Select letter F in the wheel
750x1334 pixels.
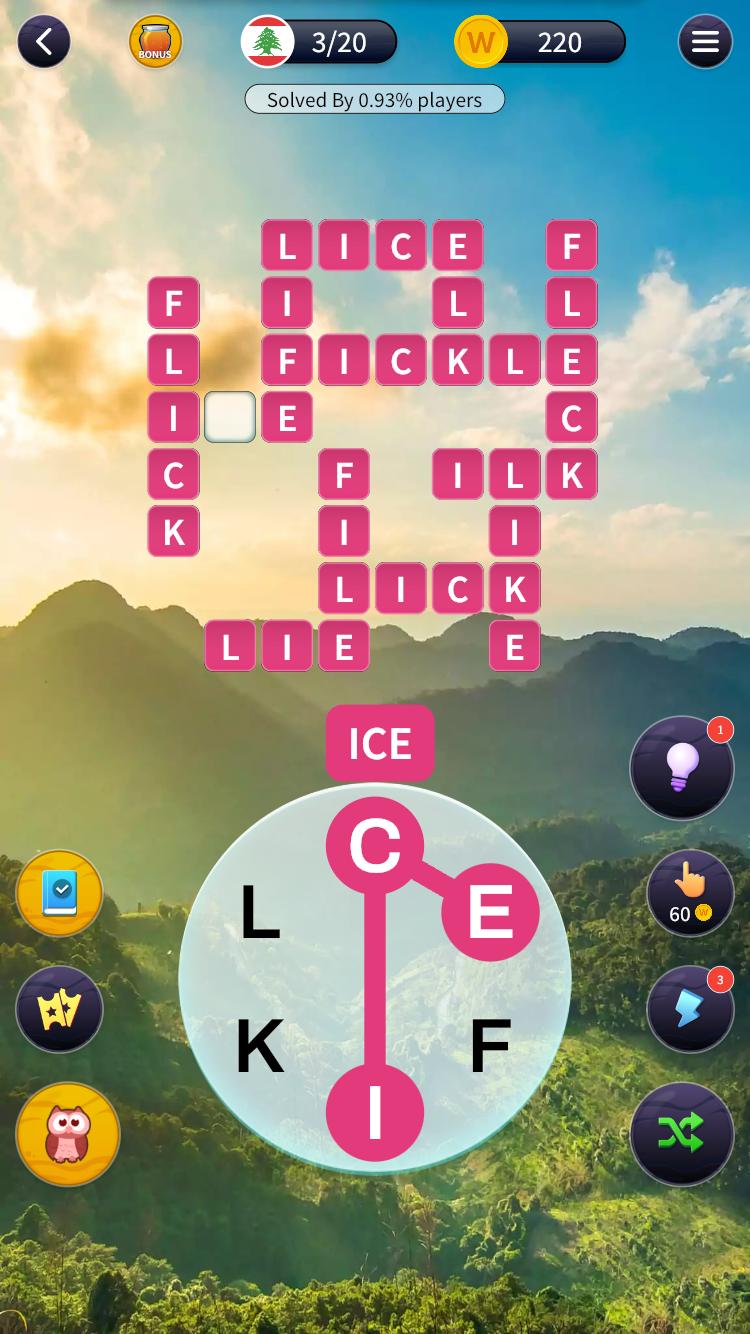(490, 1047)
